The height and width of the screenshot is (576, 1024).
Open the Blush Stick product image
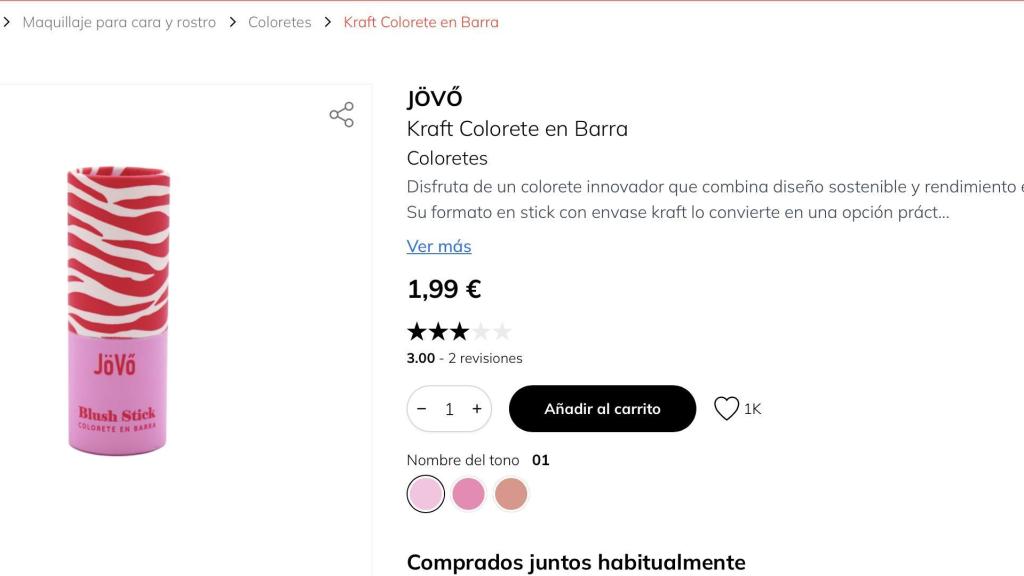click(118, 310)
